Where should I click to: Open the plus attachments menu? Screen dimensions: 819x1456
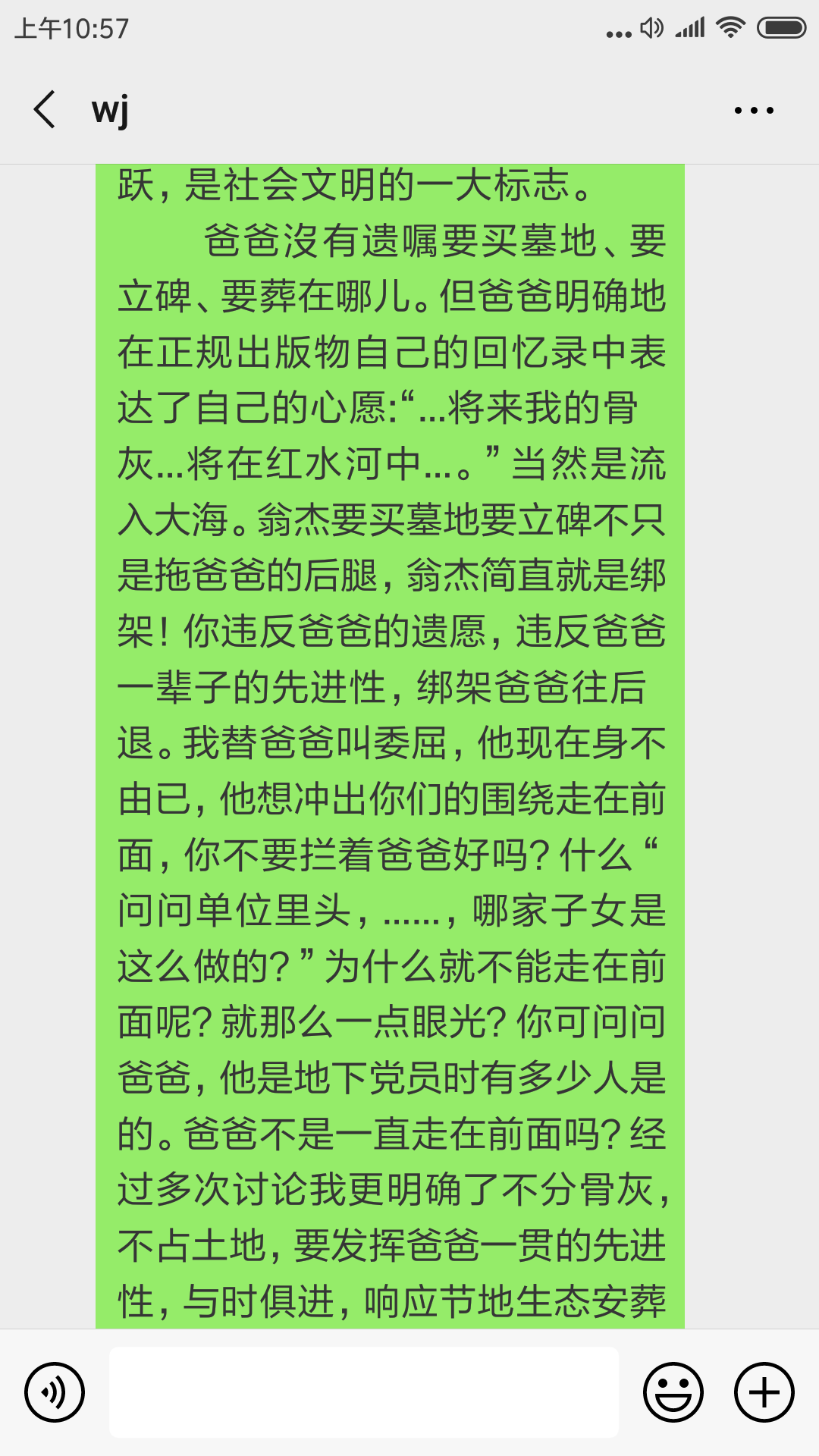[x=764, y=1392]
